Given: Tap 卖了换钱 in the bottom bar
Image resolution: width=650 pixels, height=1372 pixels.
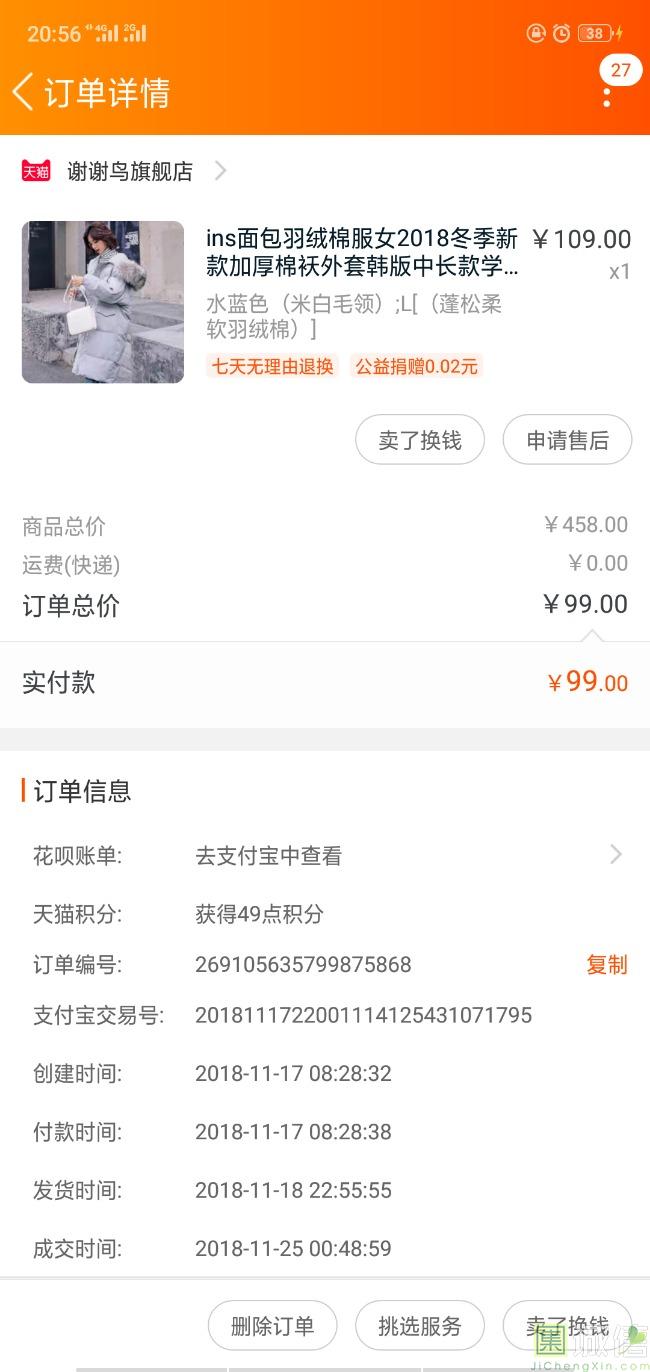Looking at the screenshot, I should pyautogui.click(x=567, y=1326).
